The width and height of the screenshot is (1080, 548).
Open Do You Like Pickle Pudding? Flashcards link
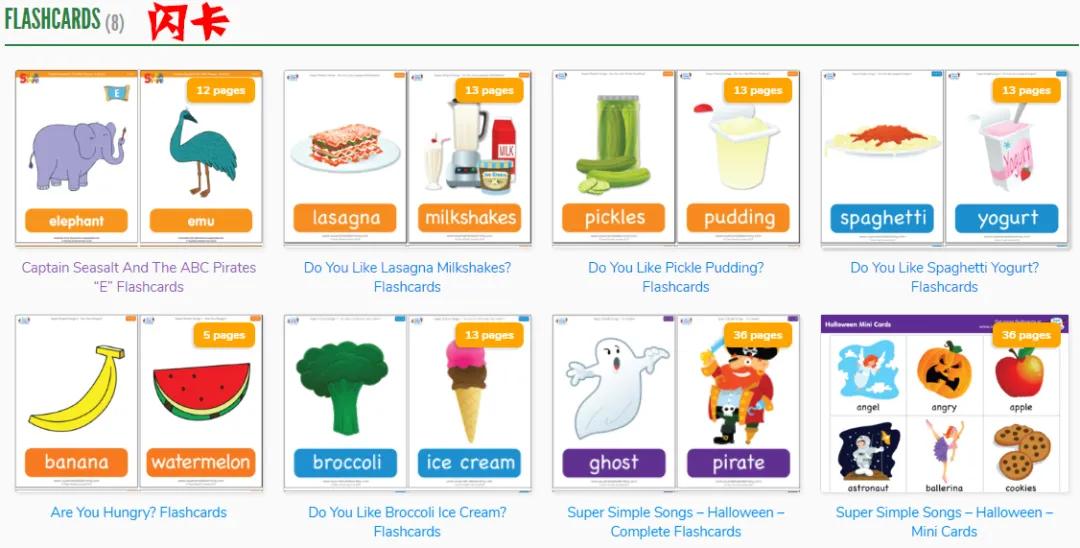click(x=676, y=277)
